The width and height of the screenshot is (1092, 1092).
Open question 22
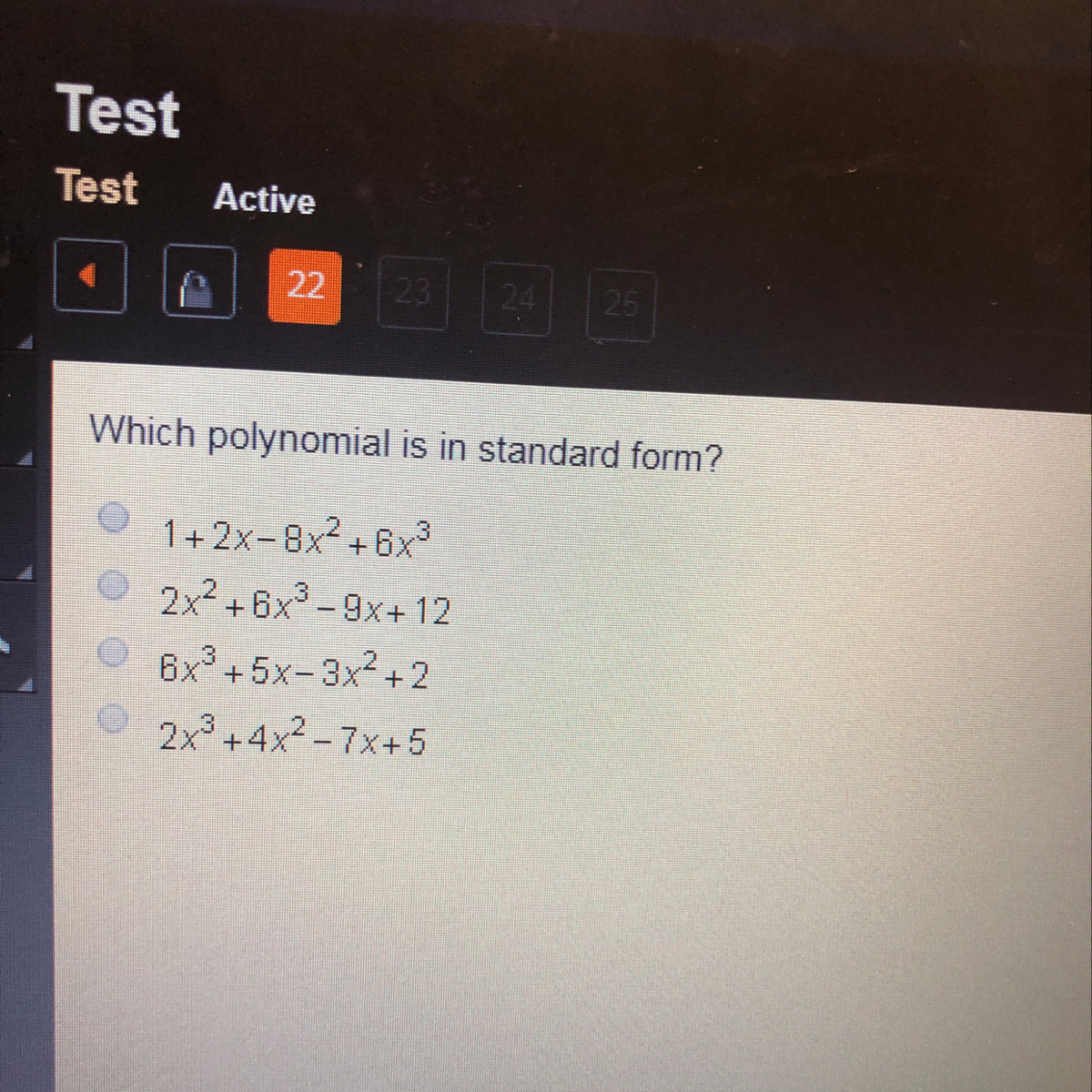pyautogui.click(x=305, y=287)
